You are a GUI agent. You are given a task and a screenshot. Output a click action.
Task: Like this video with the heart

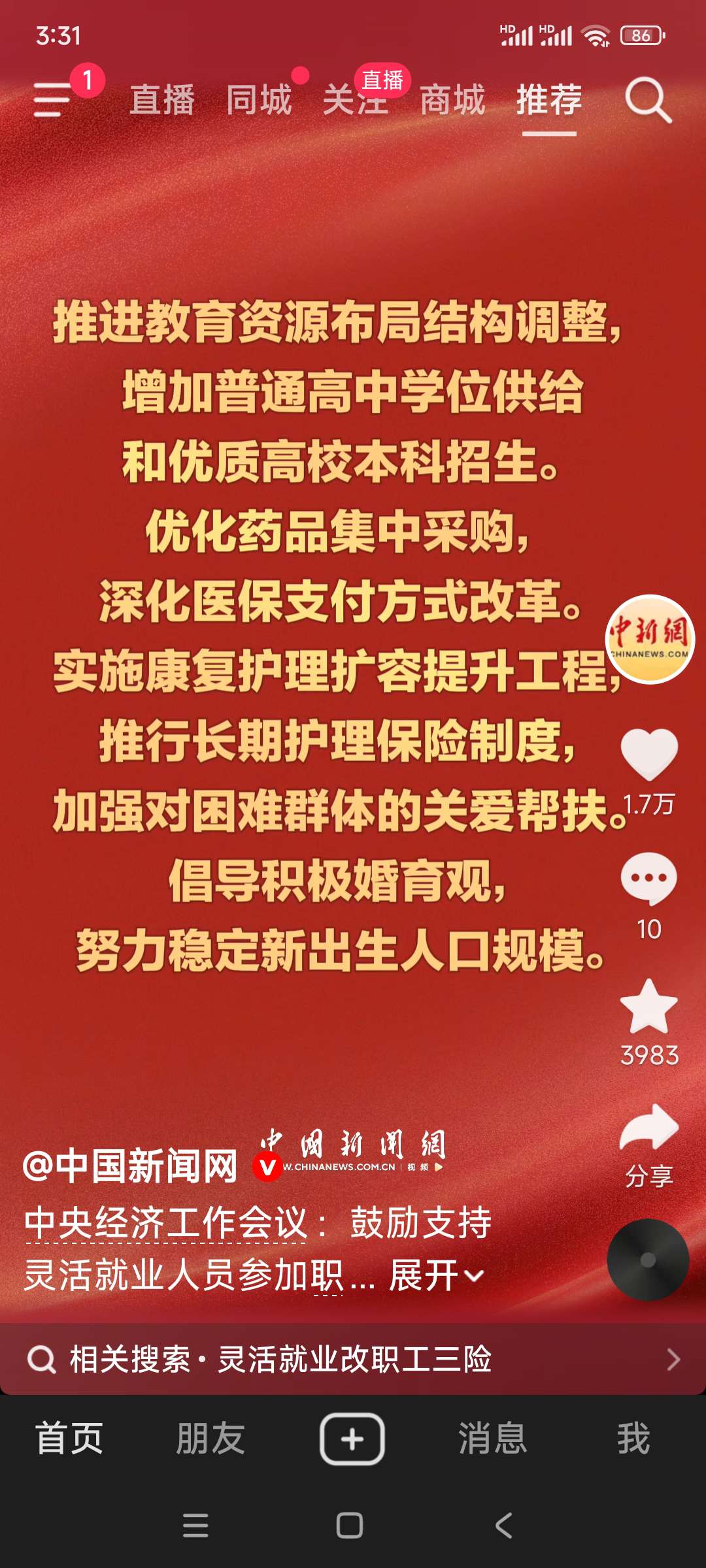pos(649,755)
